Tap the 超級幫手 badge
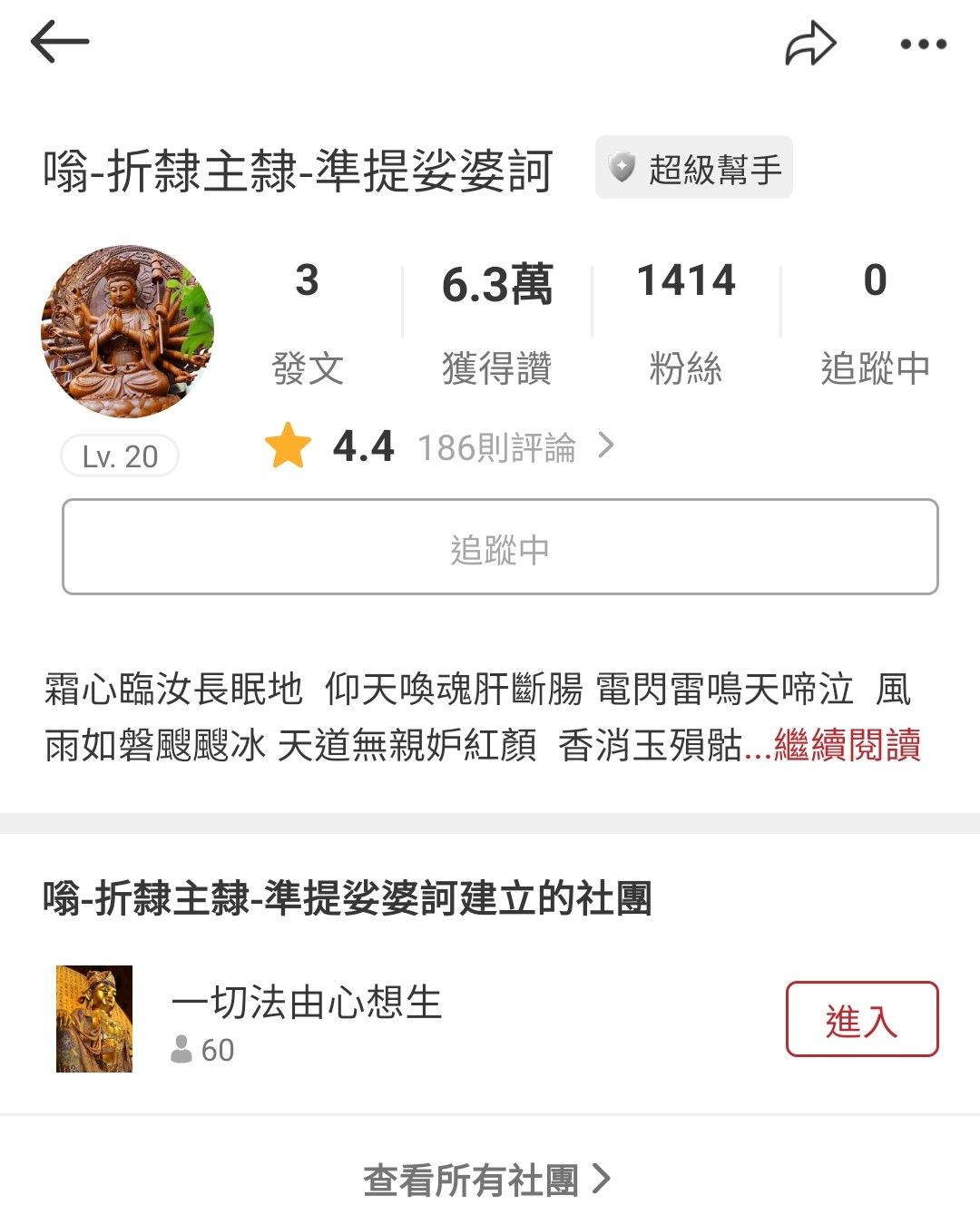This screenshot has width=980, height=1215. [x=694, y=168]
